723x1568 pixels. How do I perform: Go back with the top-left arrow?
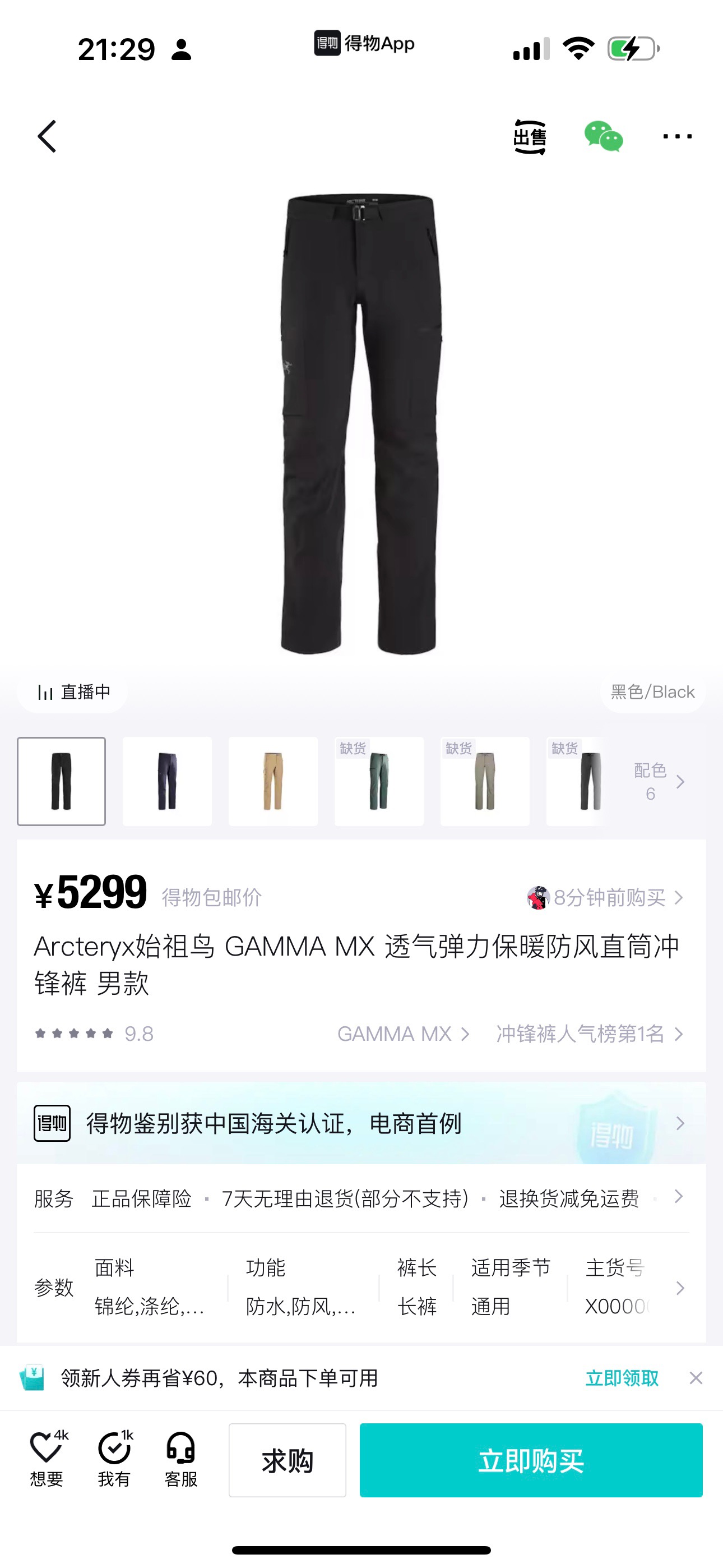pos(47,136)
